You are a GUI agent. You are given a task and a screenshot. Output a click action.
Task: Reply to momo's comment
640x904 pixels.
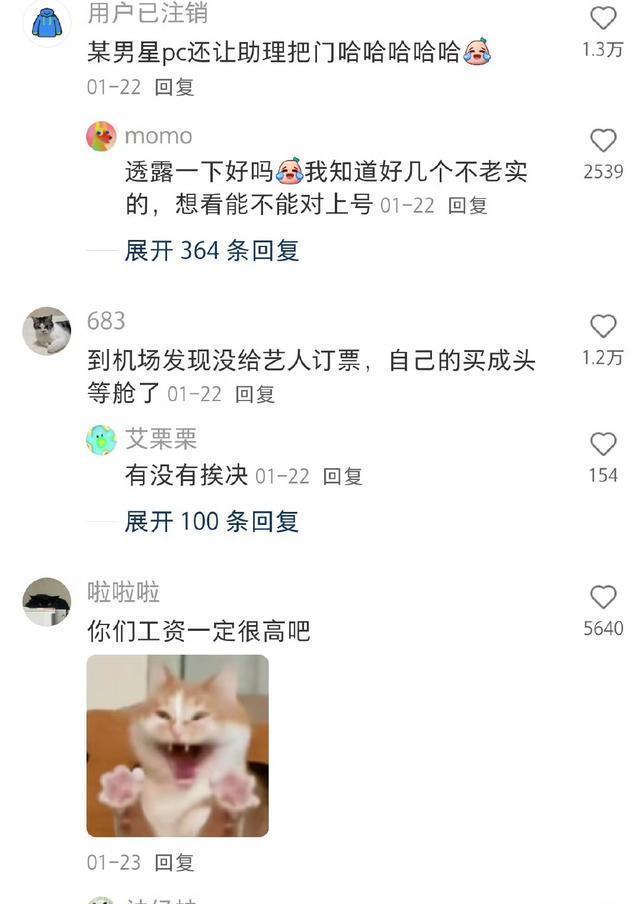coord(467,206)
